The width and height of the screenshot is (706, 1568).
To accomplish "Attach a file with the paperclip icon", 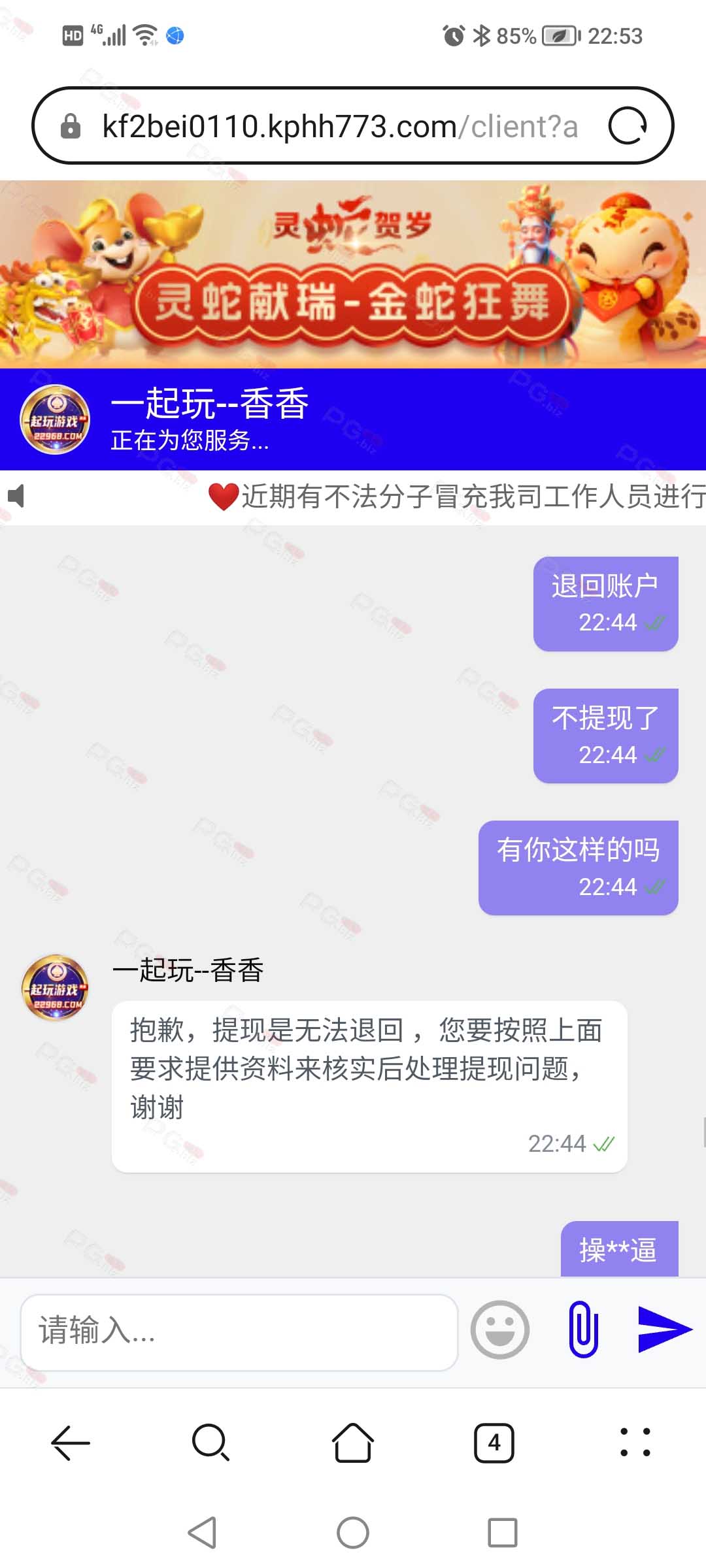I will click(x=583, y=1330).
